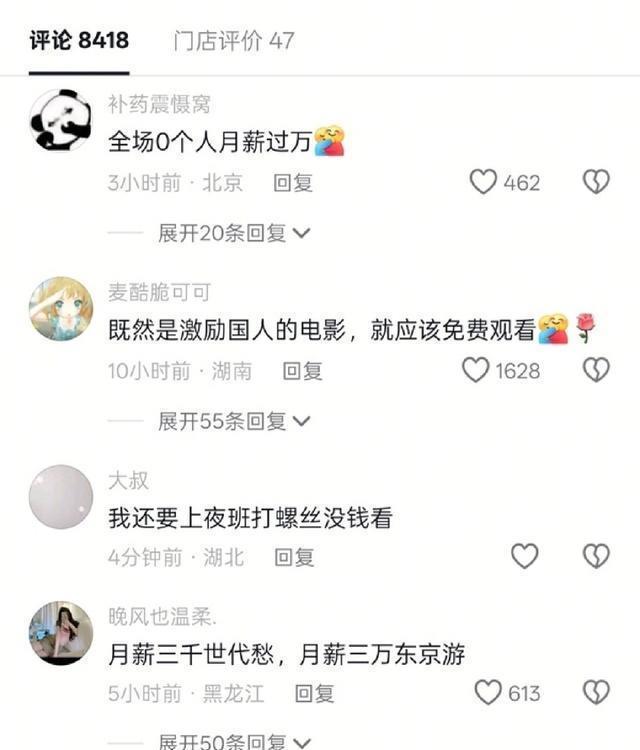This screenshot has width=640, height=750.
Task: Dislike the comment by 麦酷脆可可
Action: coord(596,371)
